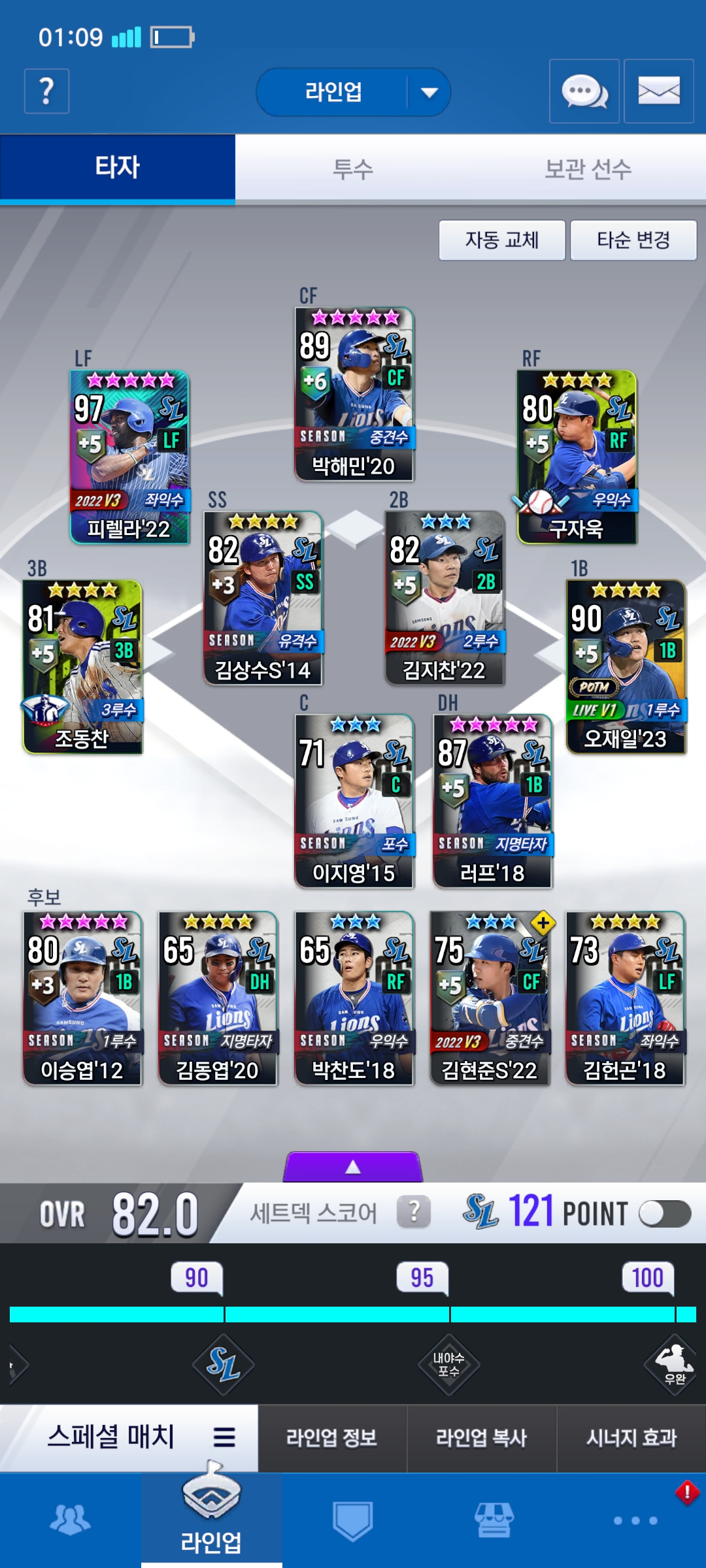Select bench player 김현준S'22 card
Screen dimensions: 706x1568
click(x=489, y=998)
